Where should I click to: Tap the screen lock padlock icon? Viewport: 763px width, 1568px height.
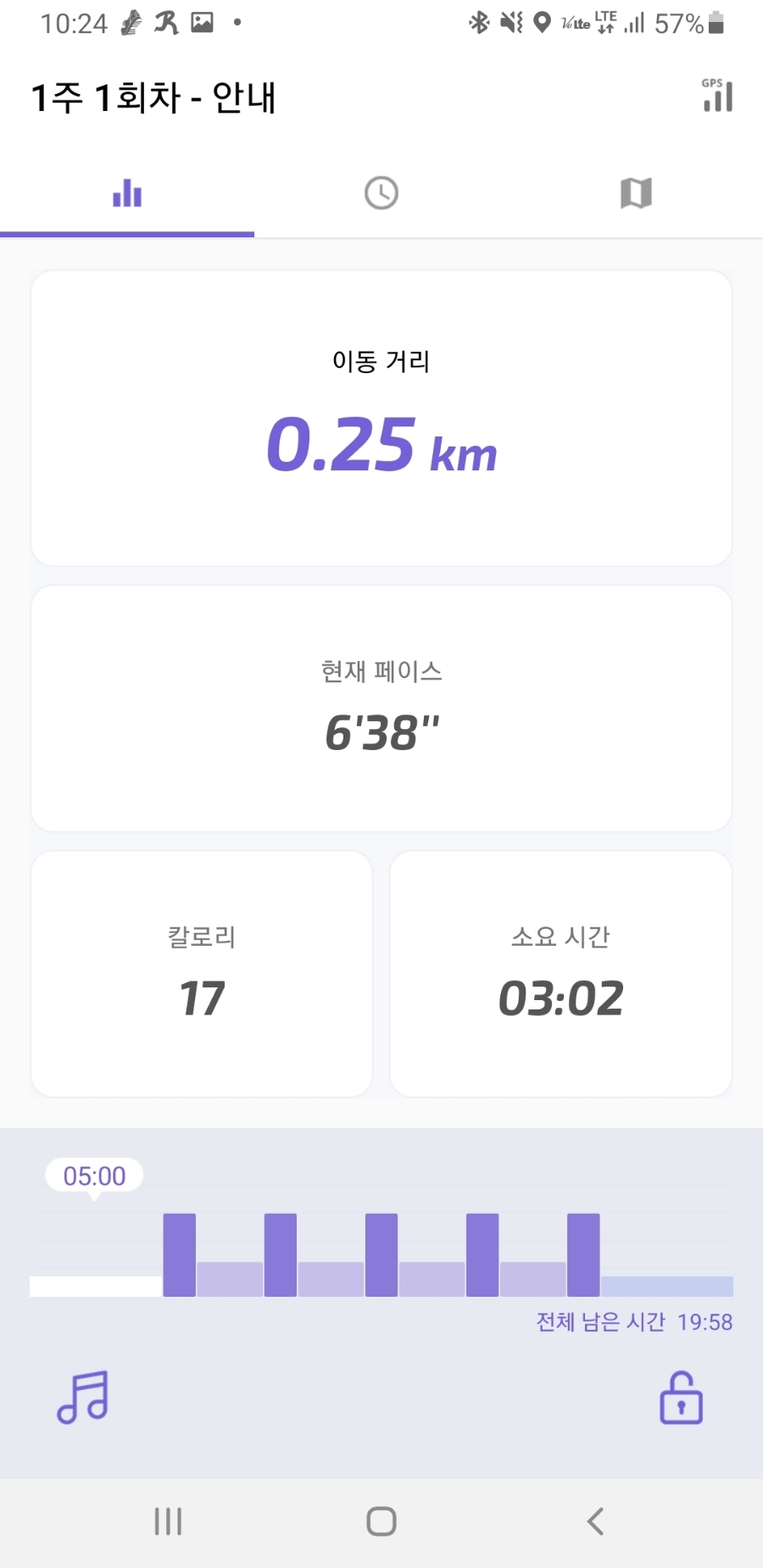[x=682, y=1398]
